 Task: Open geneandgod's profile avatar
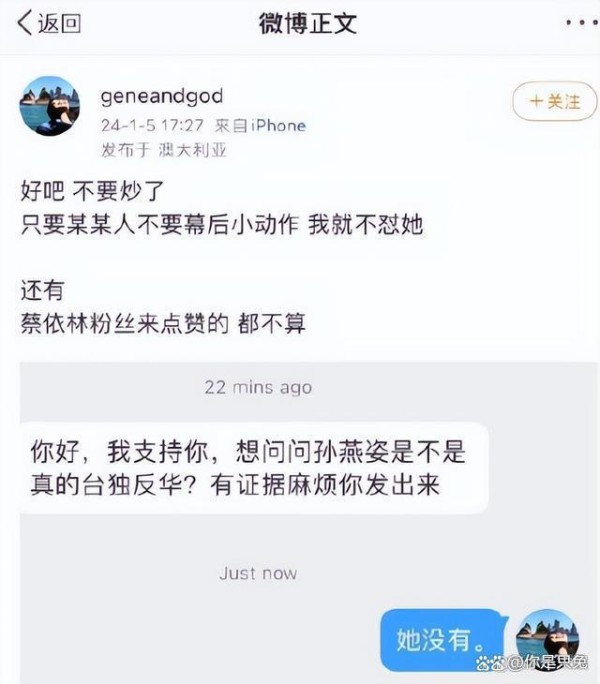[x=49, y=105]
